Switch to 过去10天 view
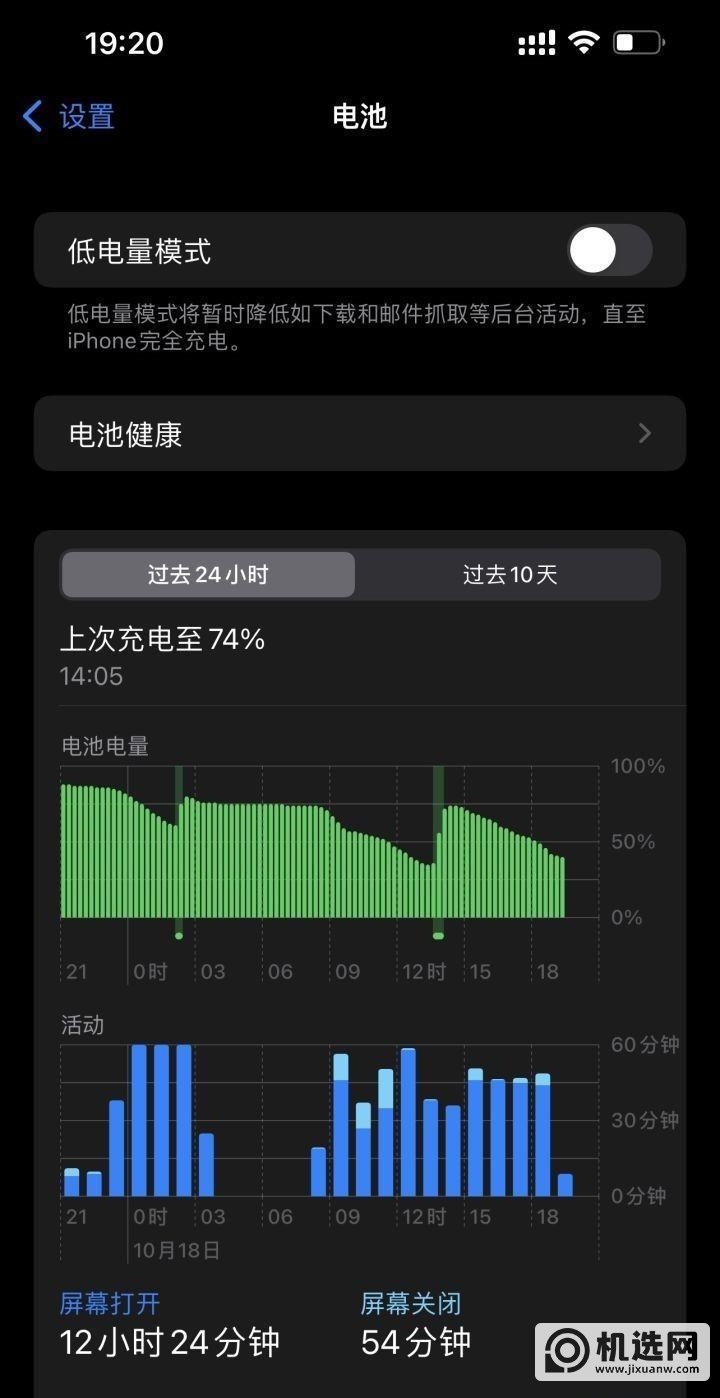720x1398 pixels. (x=509, y=575)
